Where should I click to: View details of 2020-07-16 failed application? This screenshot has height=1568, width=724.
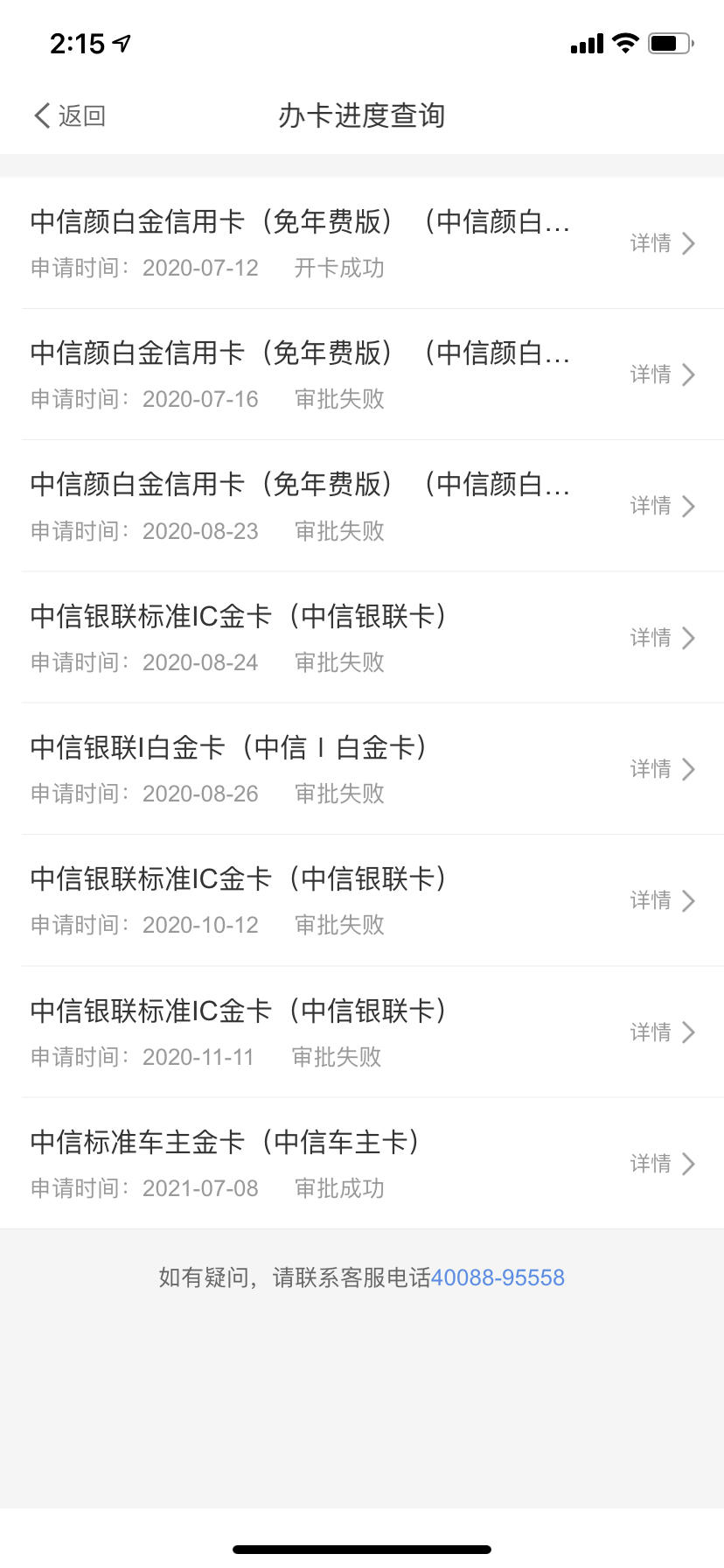tap(362, 374)
